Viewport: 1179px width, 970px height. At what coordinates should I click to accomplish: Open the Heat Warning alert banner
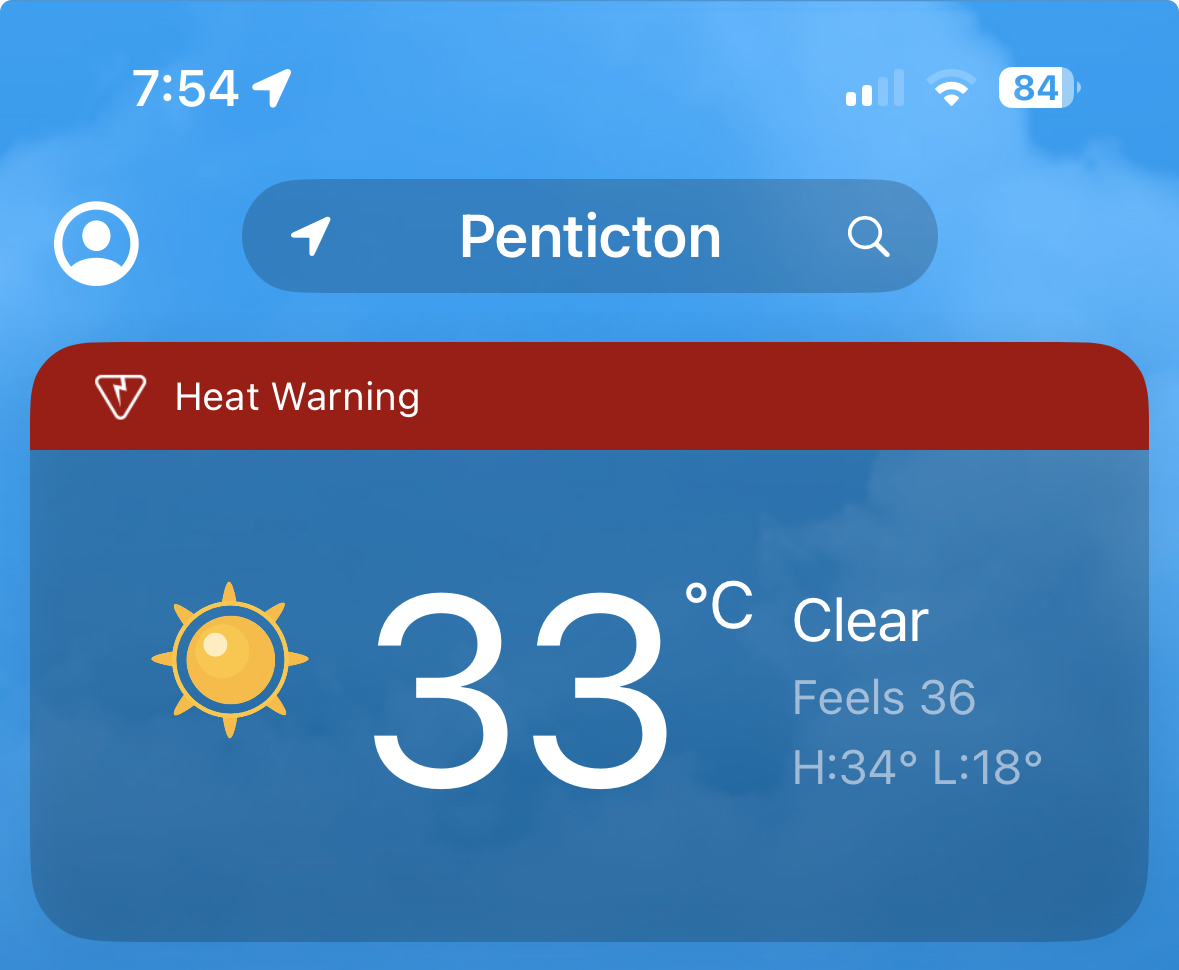tap(588, 397)
